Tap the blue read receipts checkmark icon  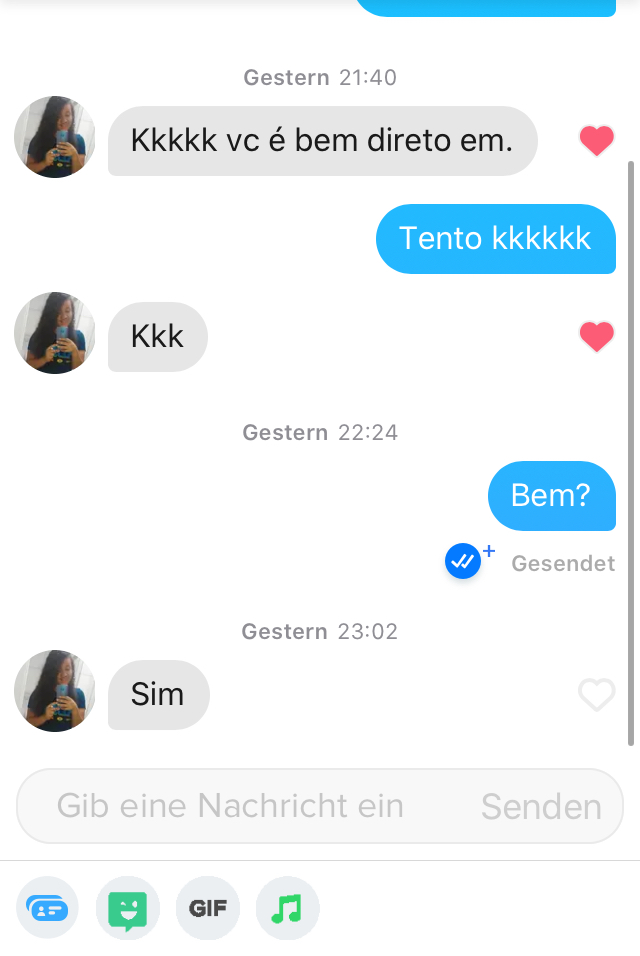click(x=463, y=561)
